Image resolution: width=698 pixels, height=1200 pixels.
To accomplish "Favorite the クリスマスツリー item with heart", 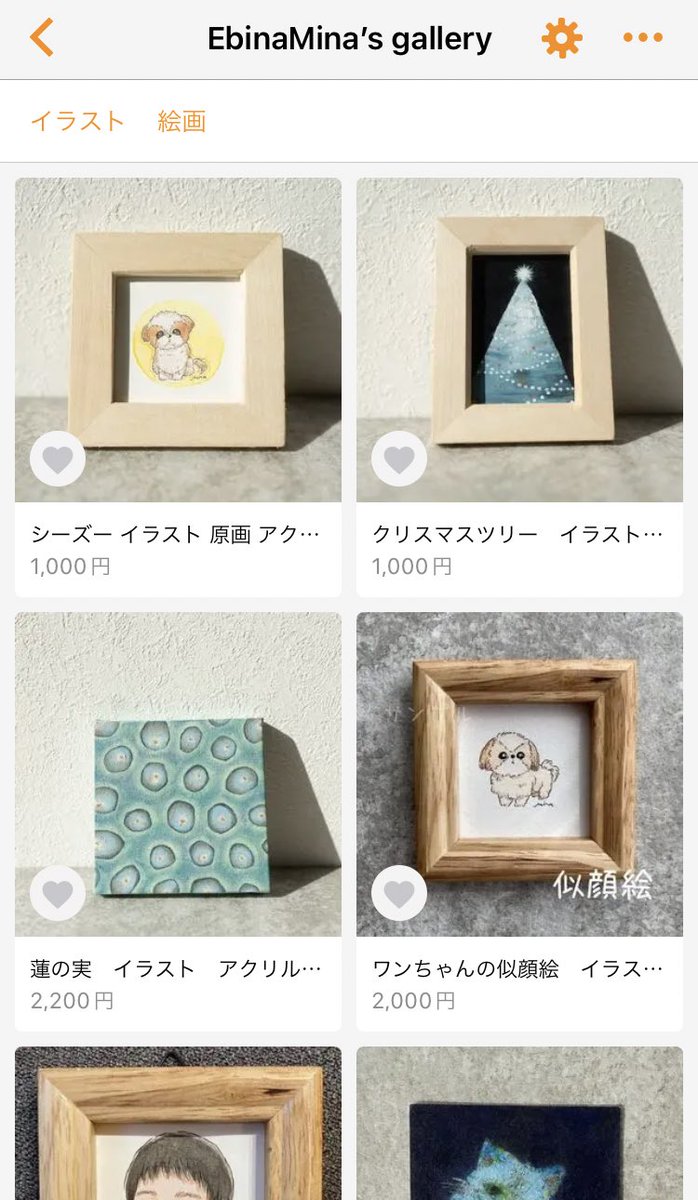I will (400, 459).
